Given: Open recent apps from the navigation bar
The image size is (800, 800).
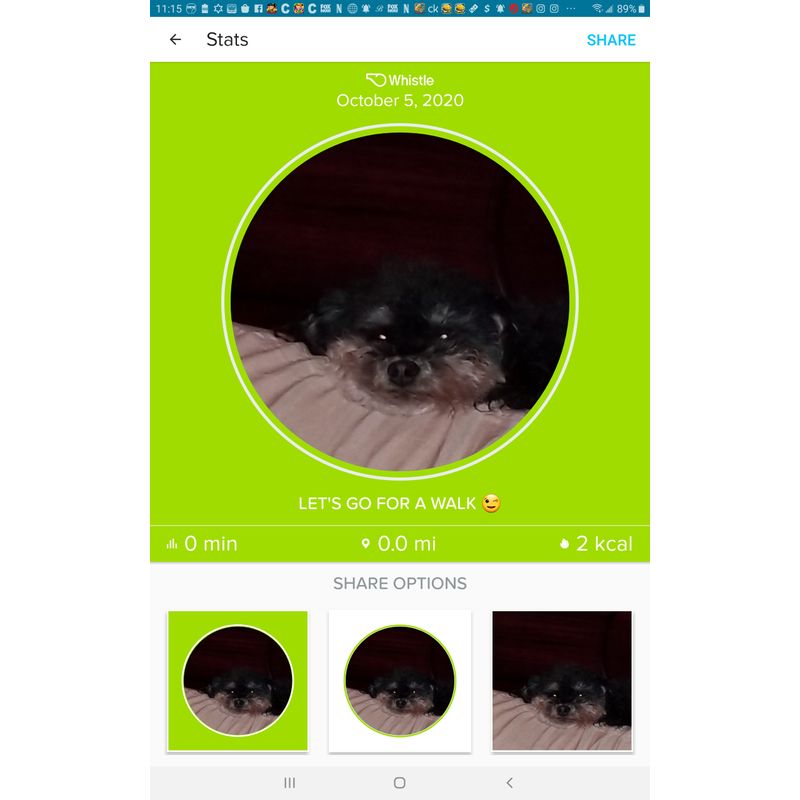Looking at the screenshot, I should 290,783.
